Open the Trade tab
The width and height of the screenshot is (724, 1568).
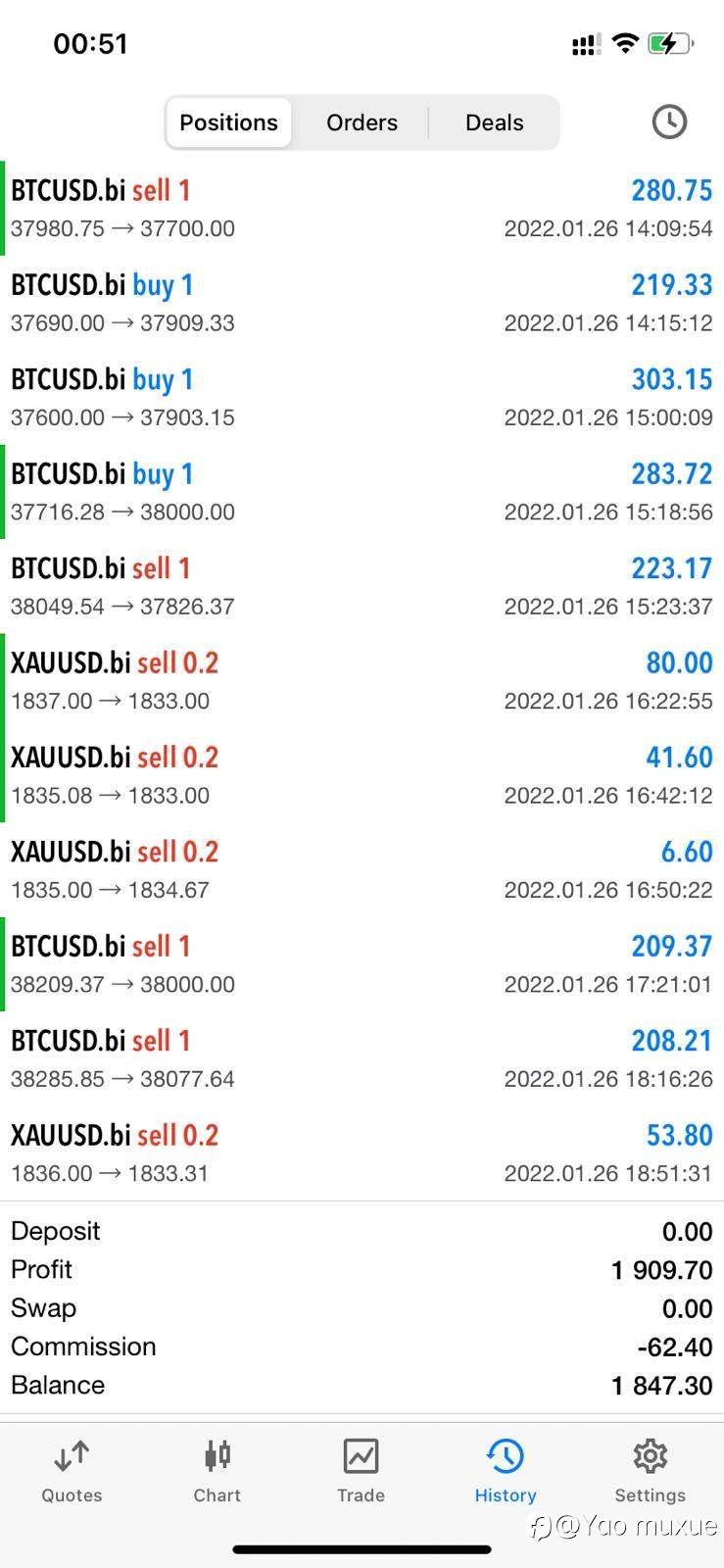click(361, 1471)
